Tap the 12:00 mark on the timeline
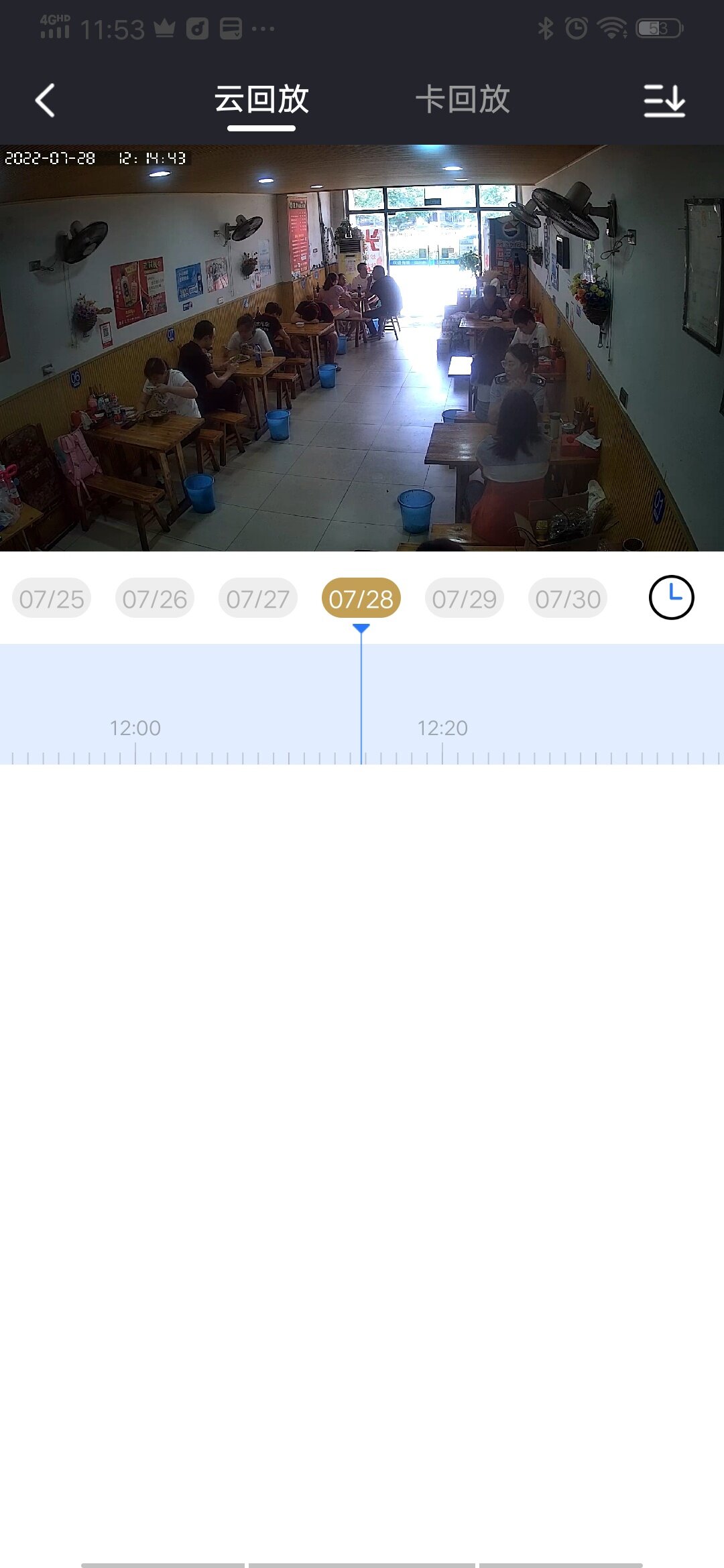 (x=135, y=729)
